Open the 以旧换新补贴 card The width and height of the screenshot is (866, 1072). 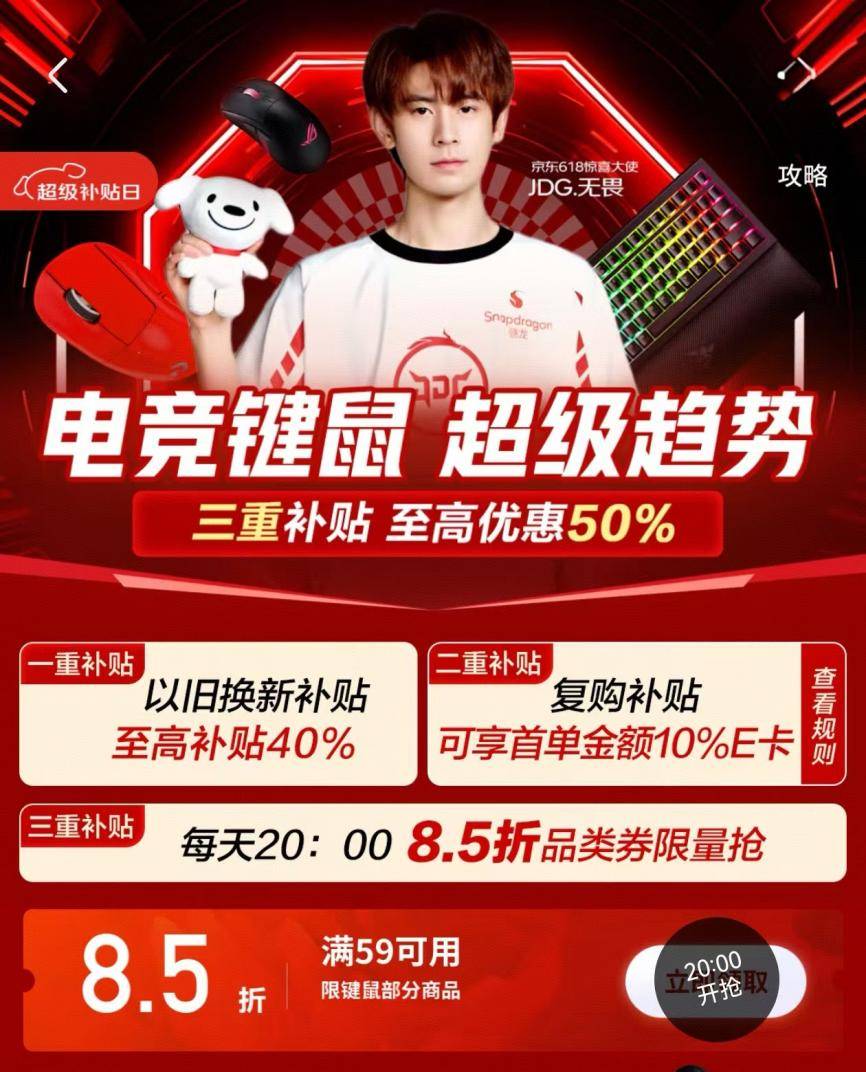point(217,713)
